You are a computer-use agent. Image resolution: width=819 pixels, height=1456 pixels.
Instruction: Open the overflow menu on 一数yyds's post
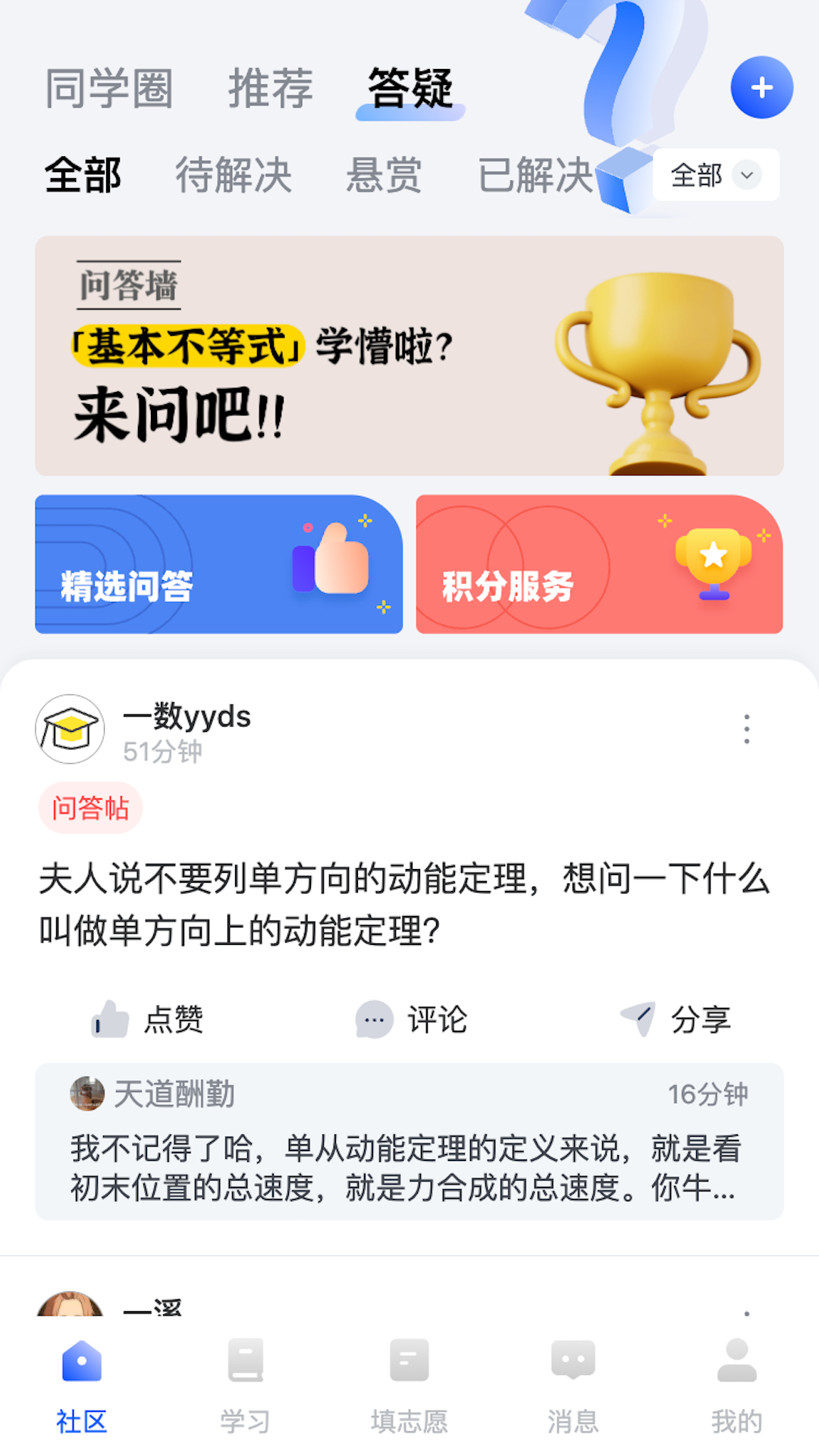click(747, 729)
